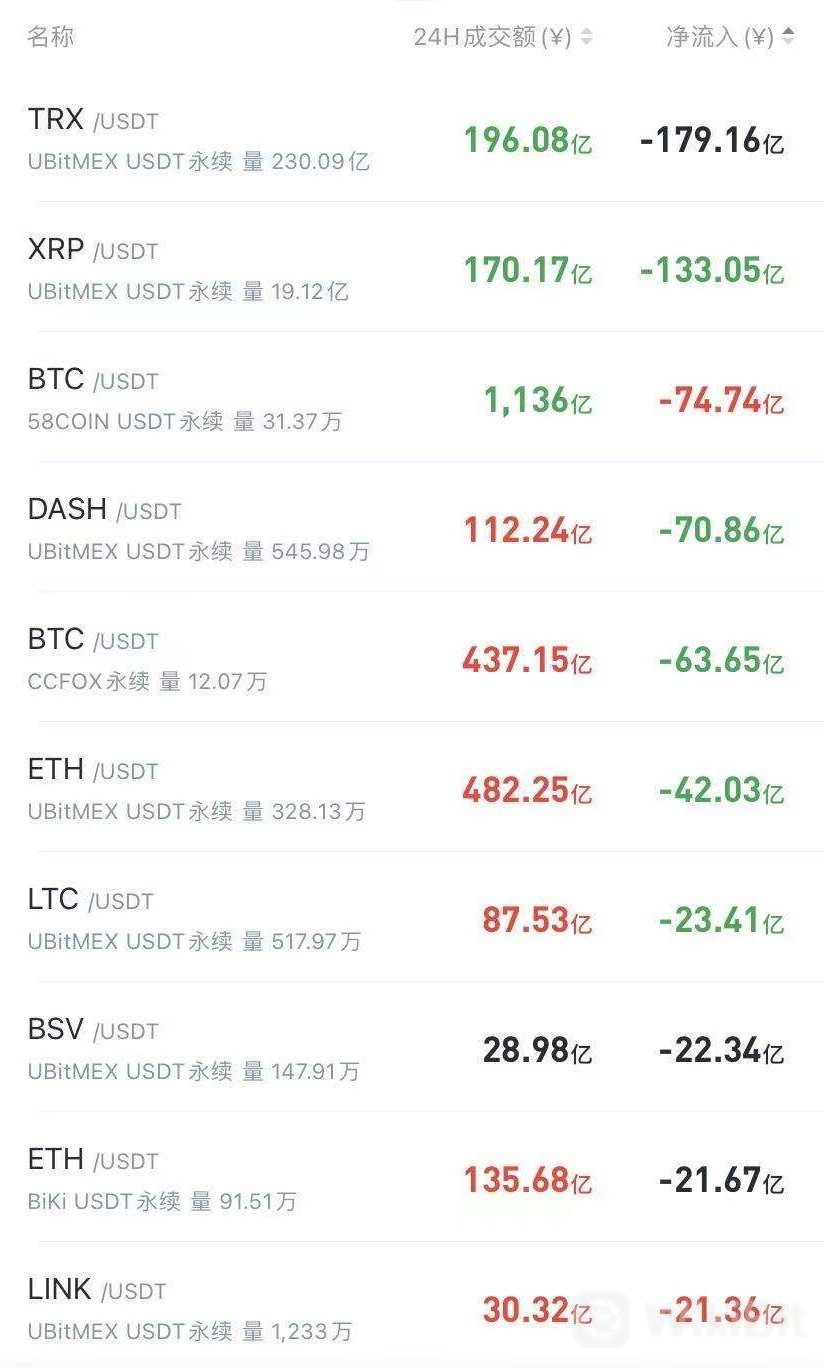Open the BSV/USDT row
The height and width of the screenshot is (1368, 824).
[x=412, y=1047]
